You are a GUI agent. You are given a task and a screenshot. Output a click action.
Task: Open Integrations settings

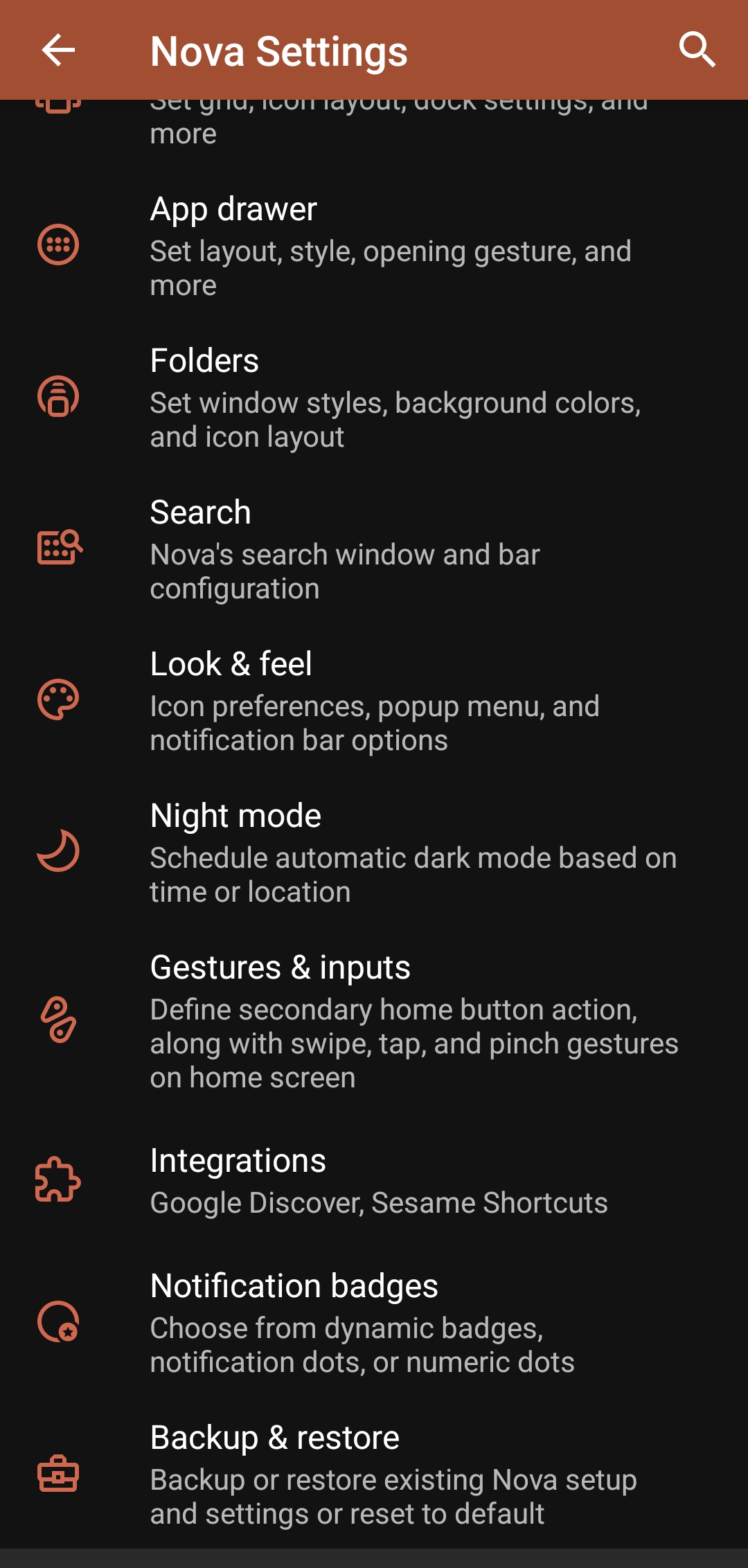pyautogui.click(x=374, y=1181)
